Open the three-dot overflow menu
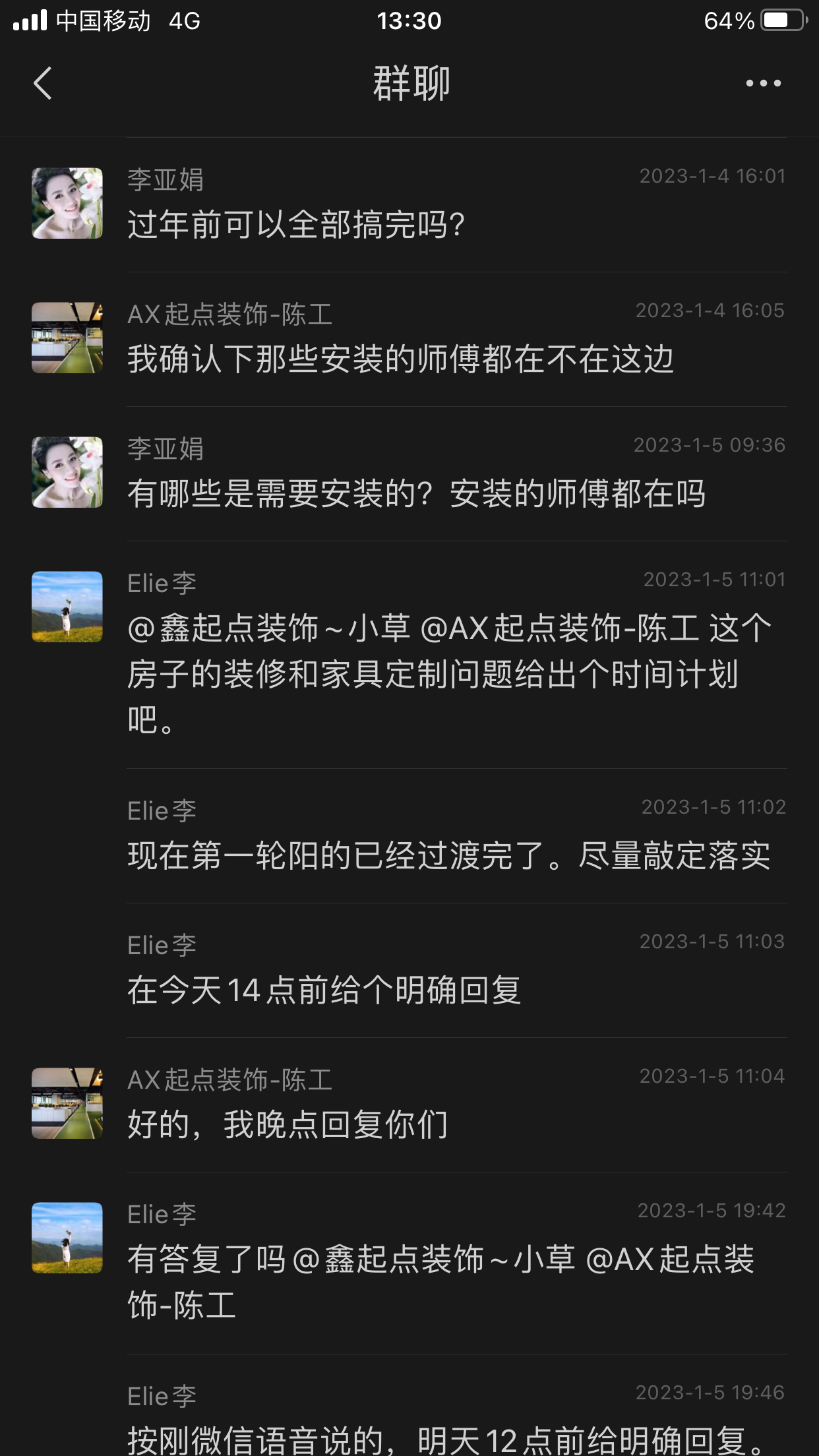This screenshot has width=819, height=1456. pyautogui.click(x=763, y=84)
